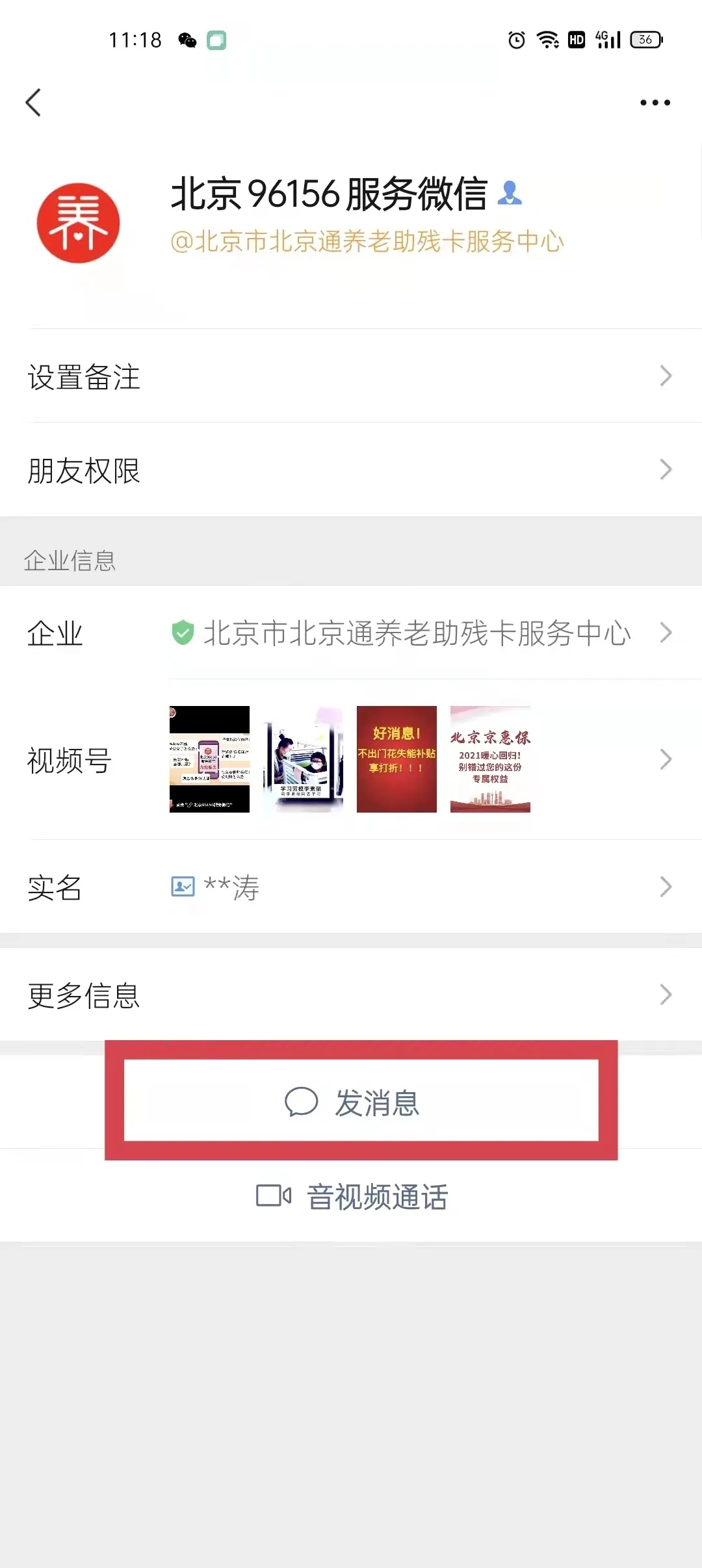Open 设置备注 to set a remark
Image resolution: width=702 pixels, height=1568 pixels.
(351, 377)
